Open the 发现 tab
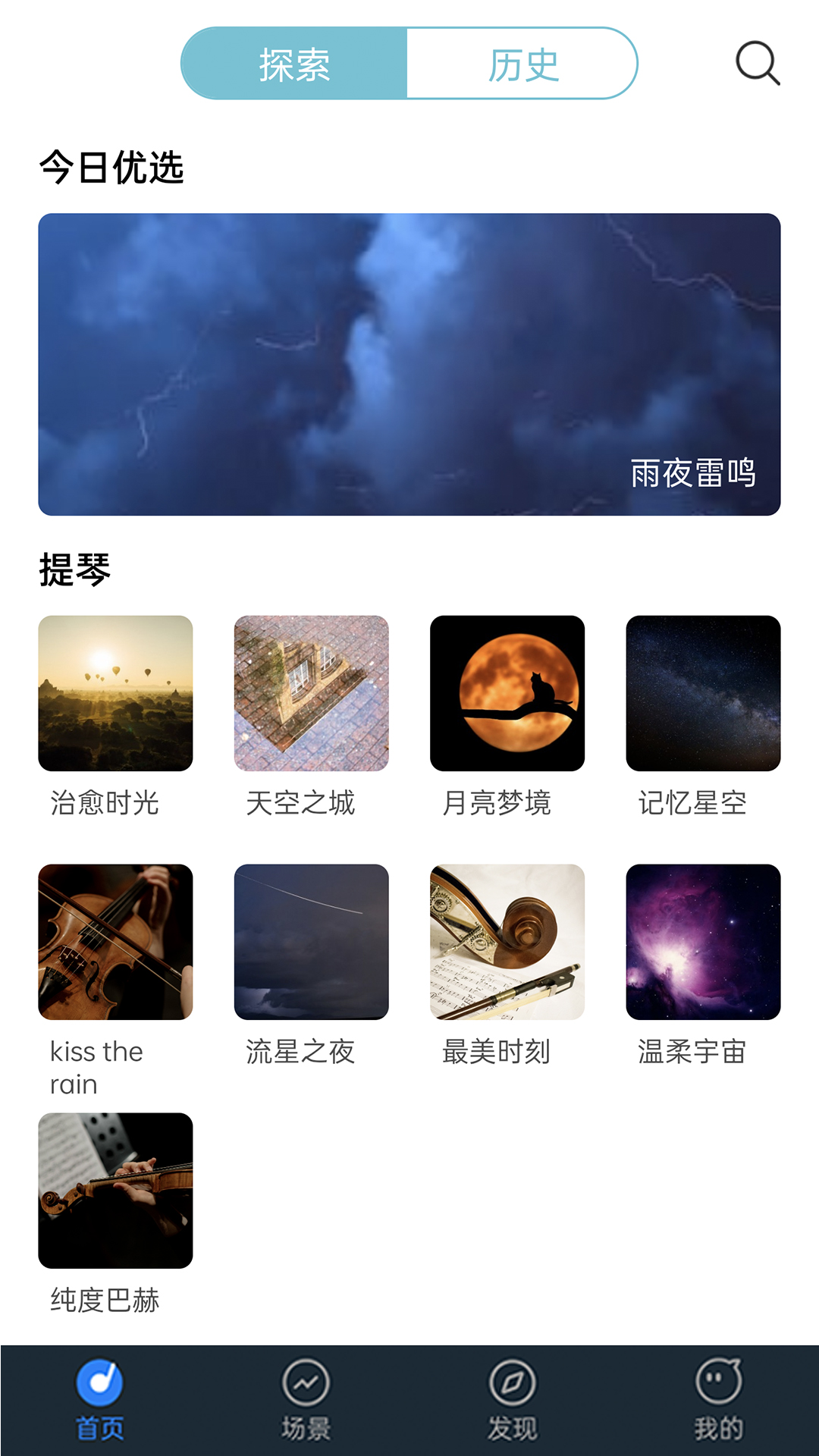Viewport: 819px width, 1456px height. click(513, 1399)
